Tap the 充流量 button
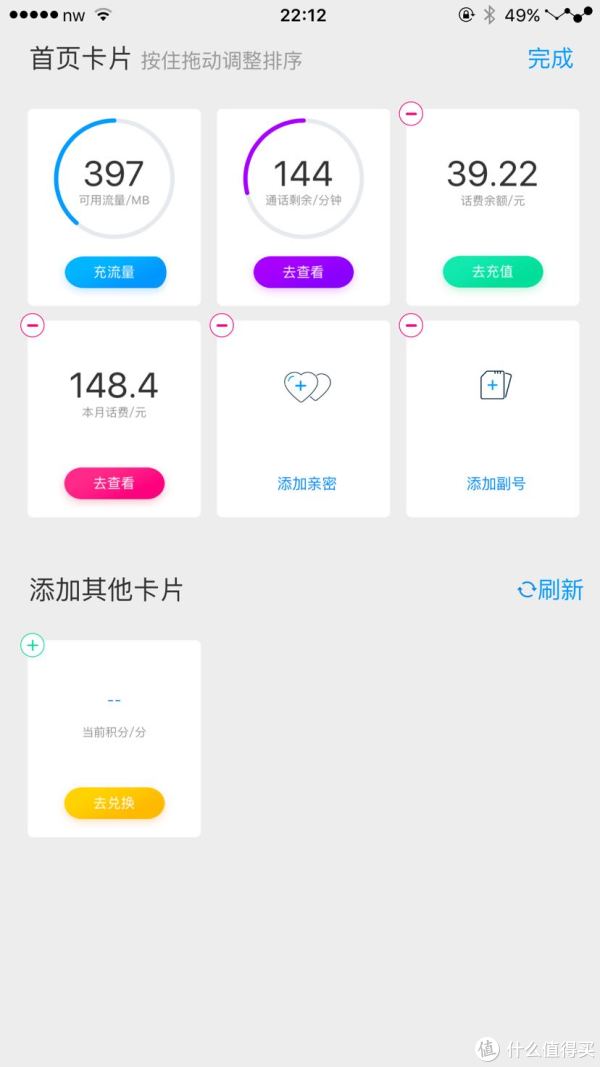This screenshot has height=1067, width=600. tap(115, 272)
